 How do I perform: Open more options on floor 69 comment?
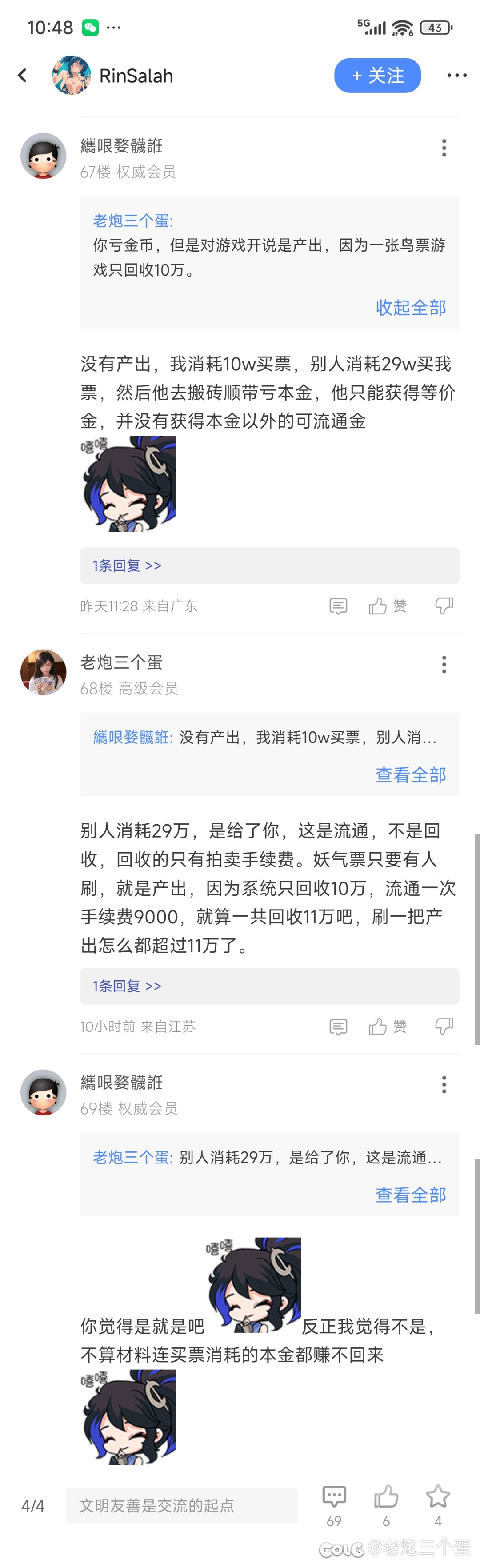[444, 1084]
